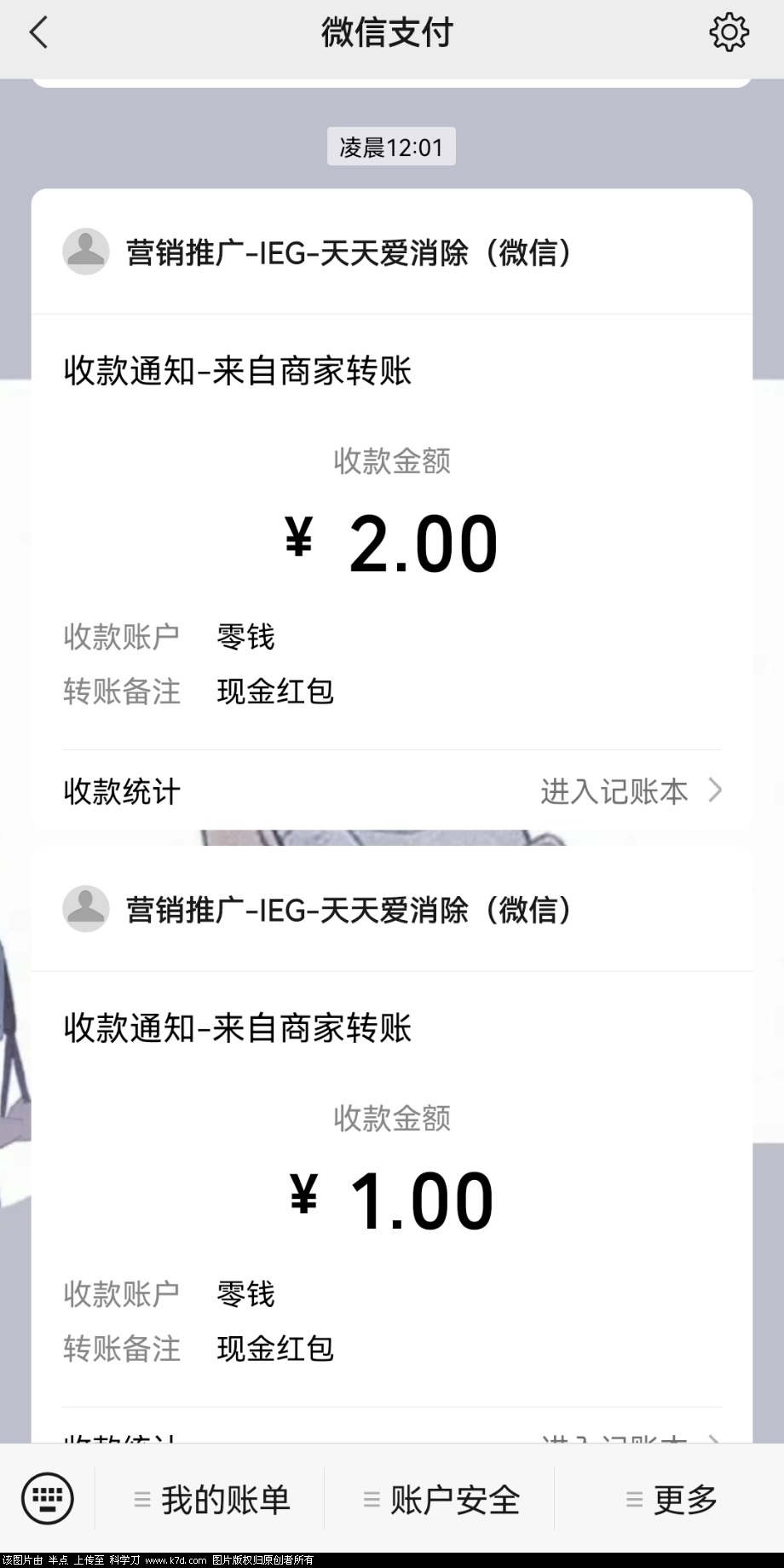Screen dimensions: 784x1568
Task: Open the settings gear icon
Action: pos(729,33)
